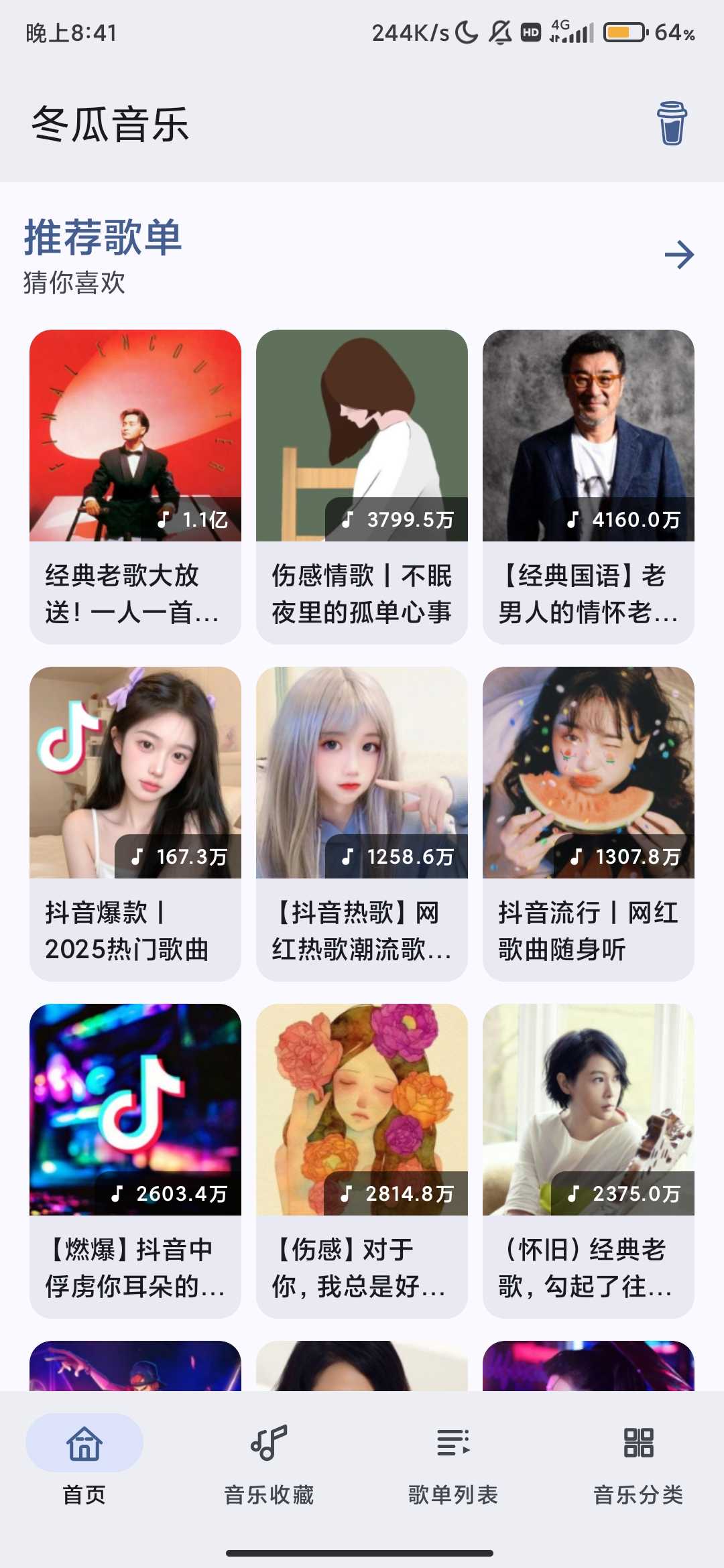Open the full 推荐歌单 list arrow
724x1568 pixels.
point(679,255)
